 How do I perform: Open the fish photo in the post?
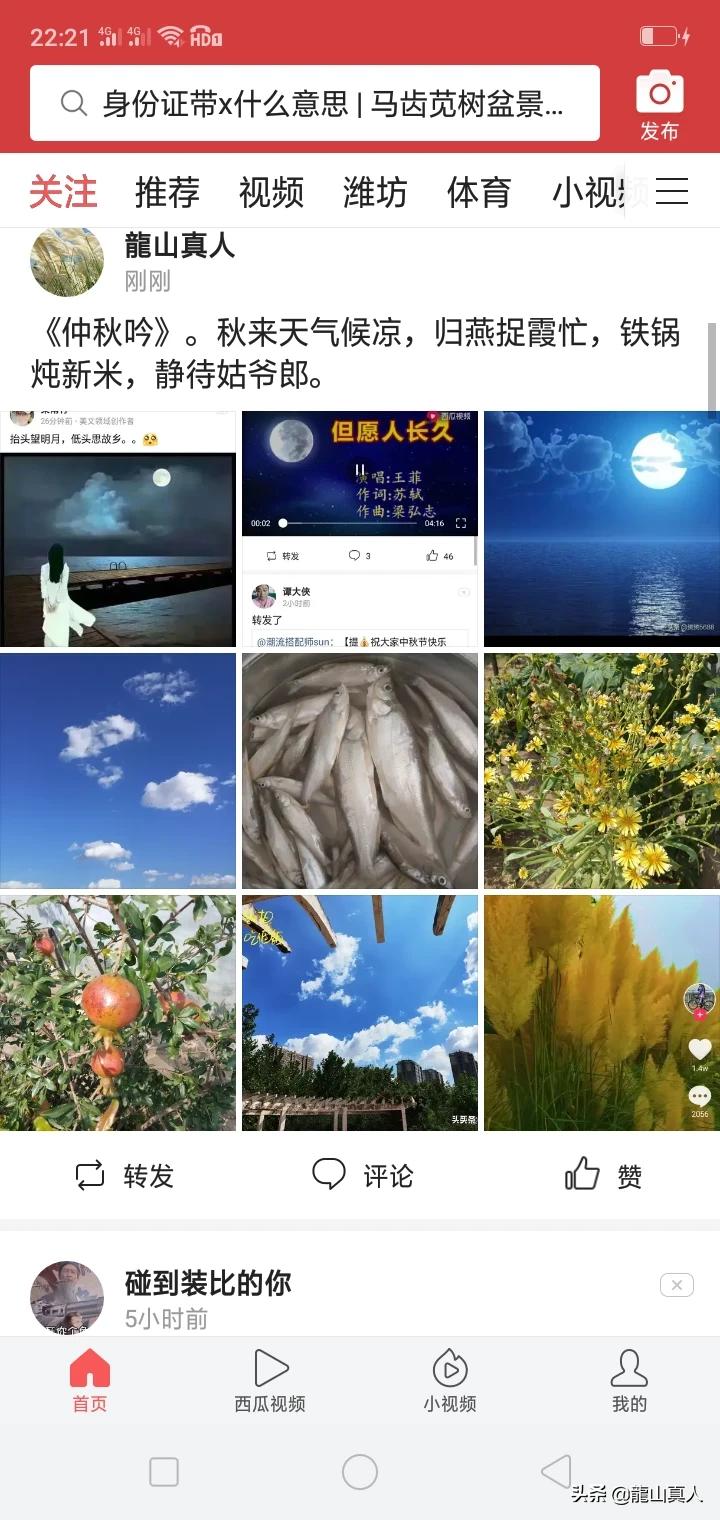360,771
